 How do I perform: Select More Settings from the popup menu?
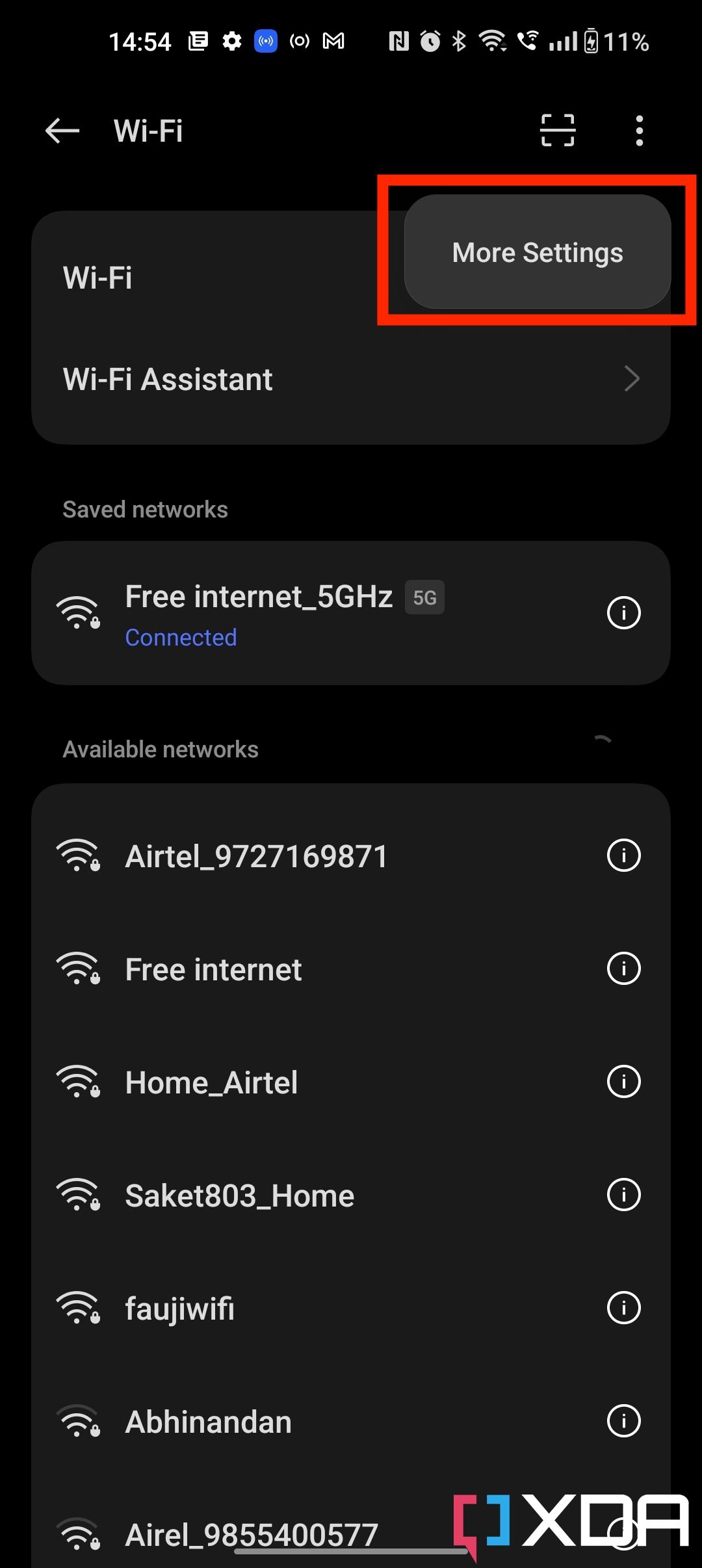[x=537, y=252]
